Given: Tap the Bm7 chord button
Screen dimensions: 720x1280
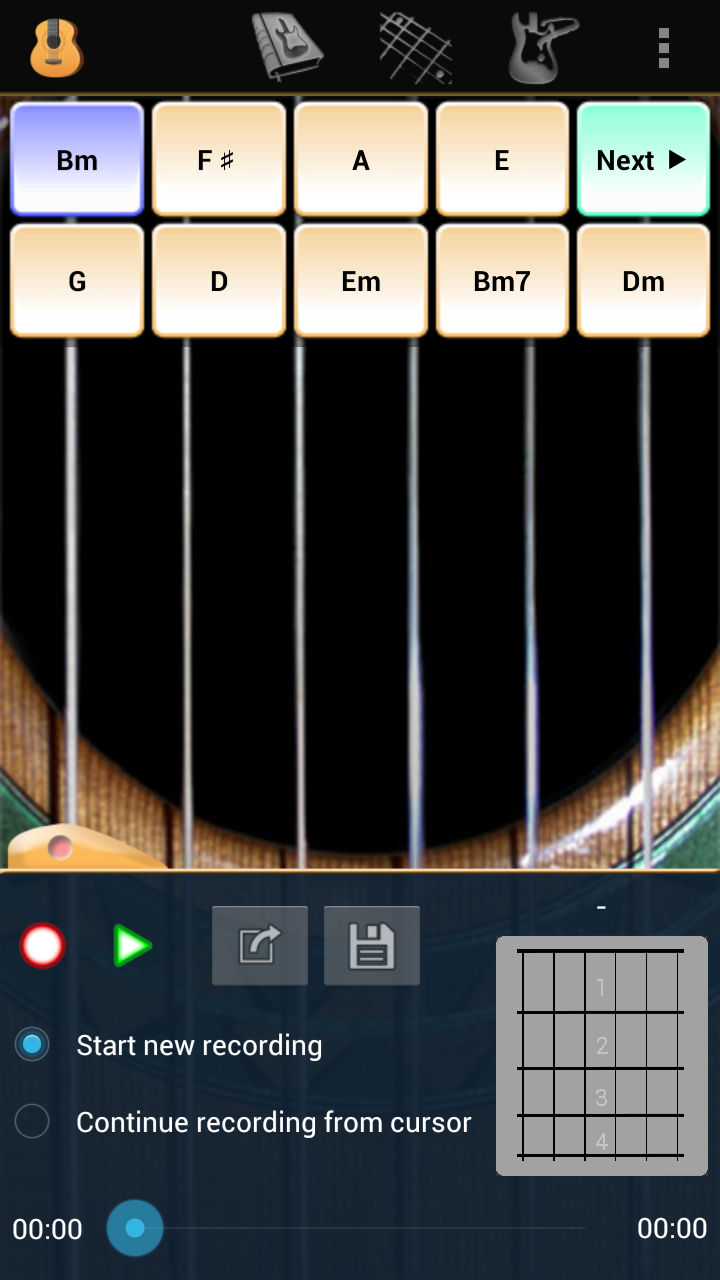Looking at the screenshot, I should pos(502,281).
